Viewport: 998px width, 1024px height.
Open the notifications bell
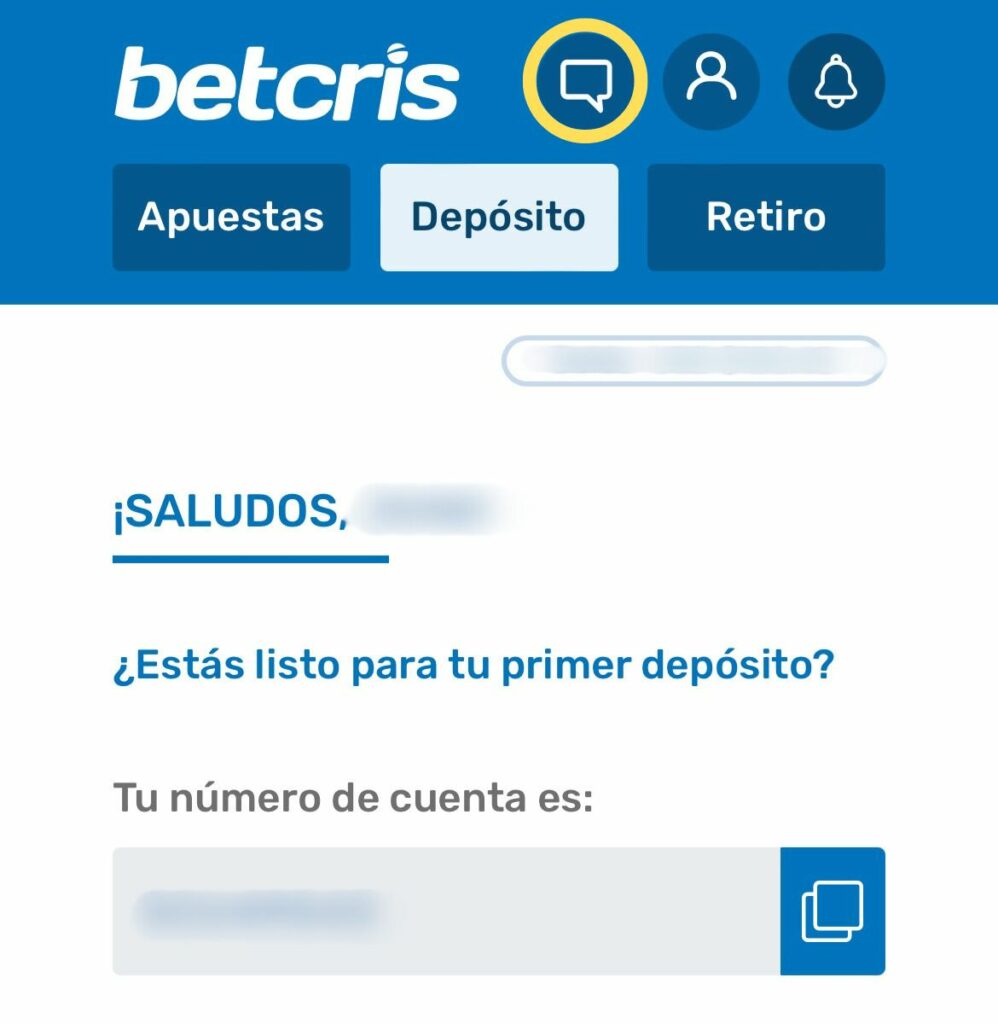(836, 82)
